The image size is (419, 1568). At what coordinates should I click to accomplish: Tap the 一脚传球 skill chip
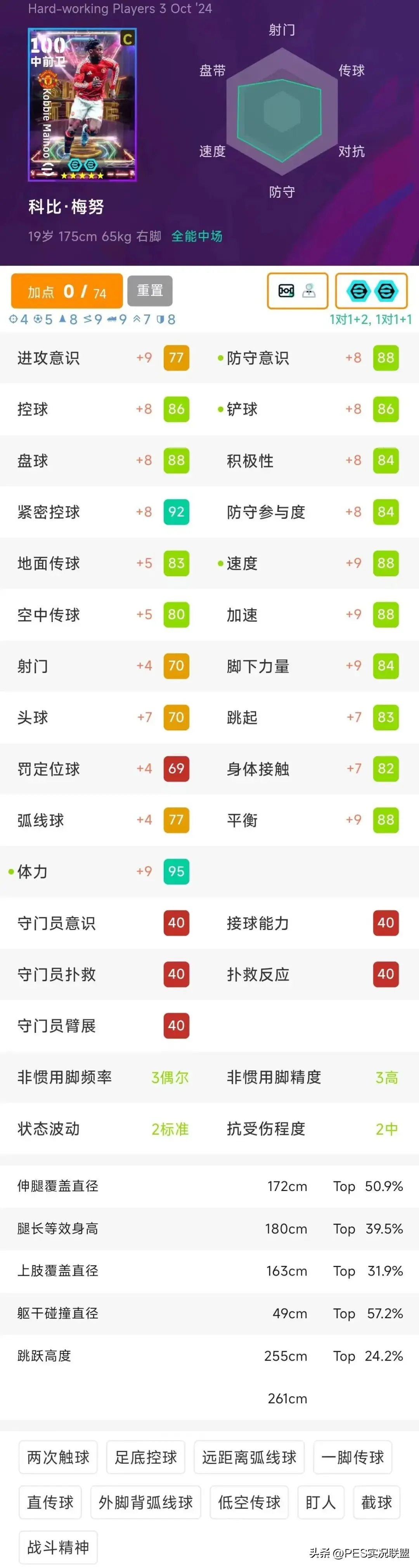pyautogui.click(x=353, y=1457)
